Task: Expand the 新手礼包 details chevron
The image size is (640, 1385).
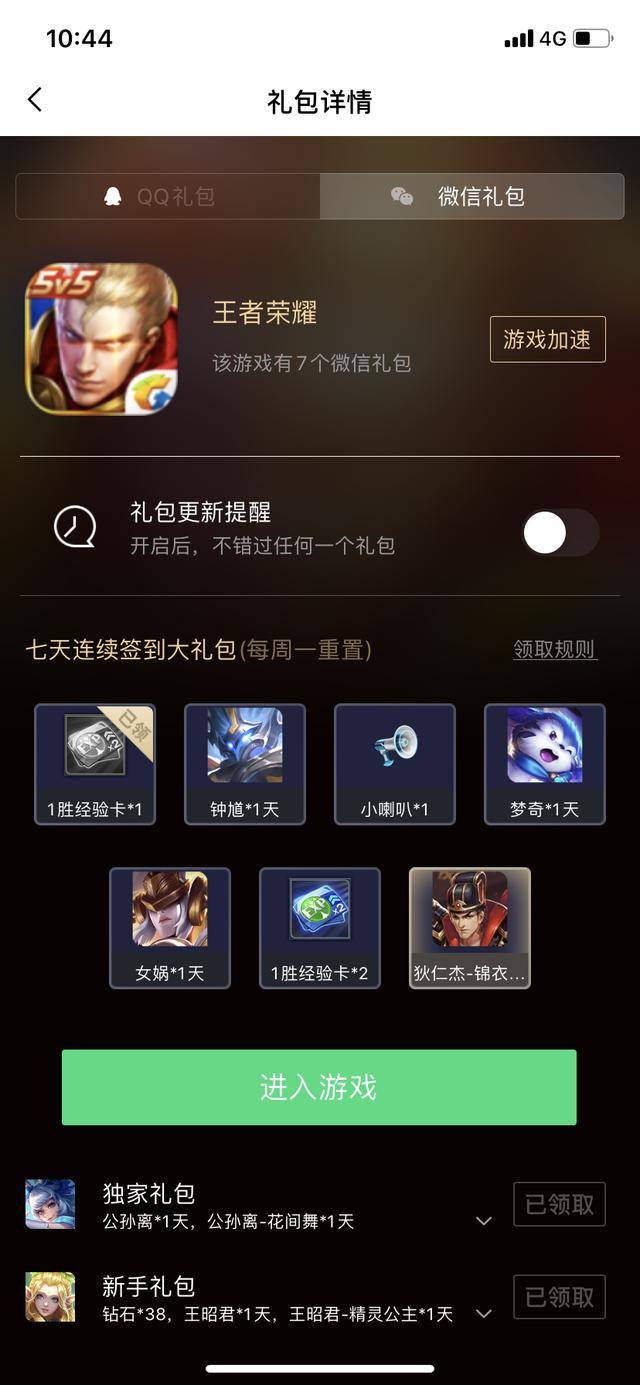Action: pyautogui.click(x=484, y=1313)
